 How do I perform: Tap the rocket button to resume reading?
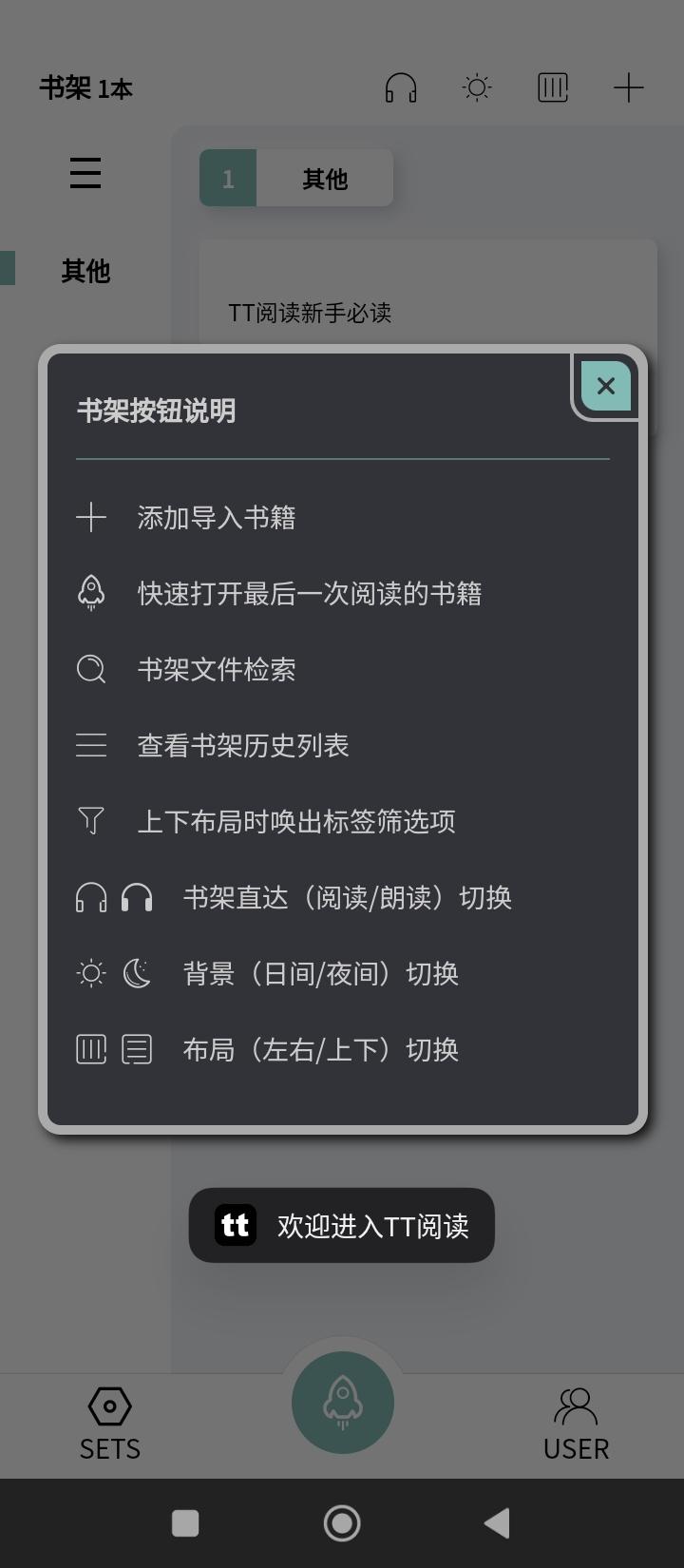click(x=342, y=1403)
